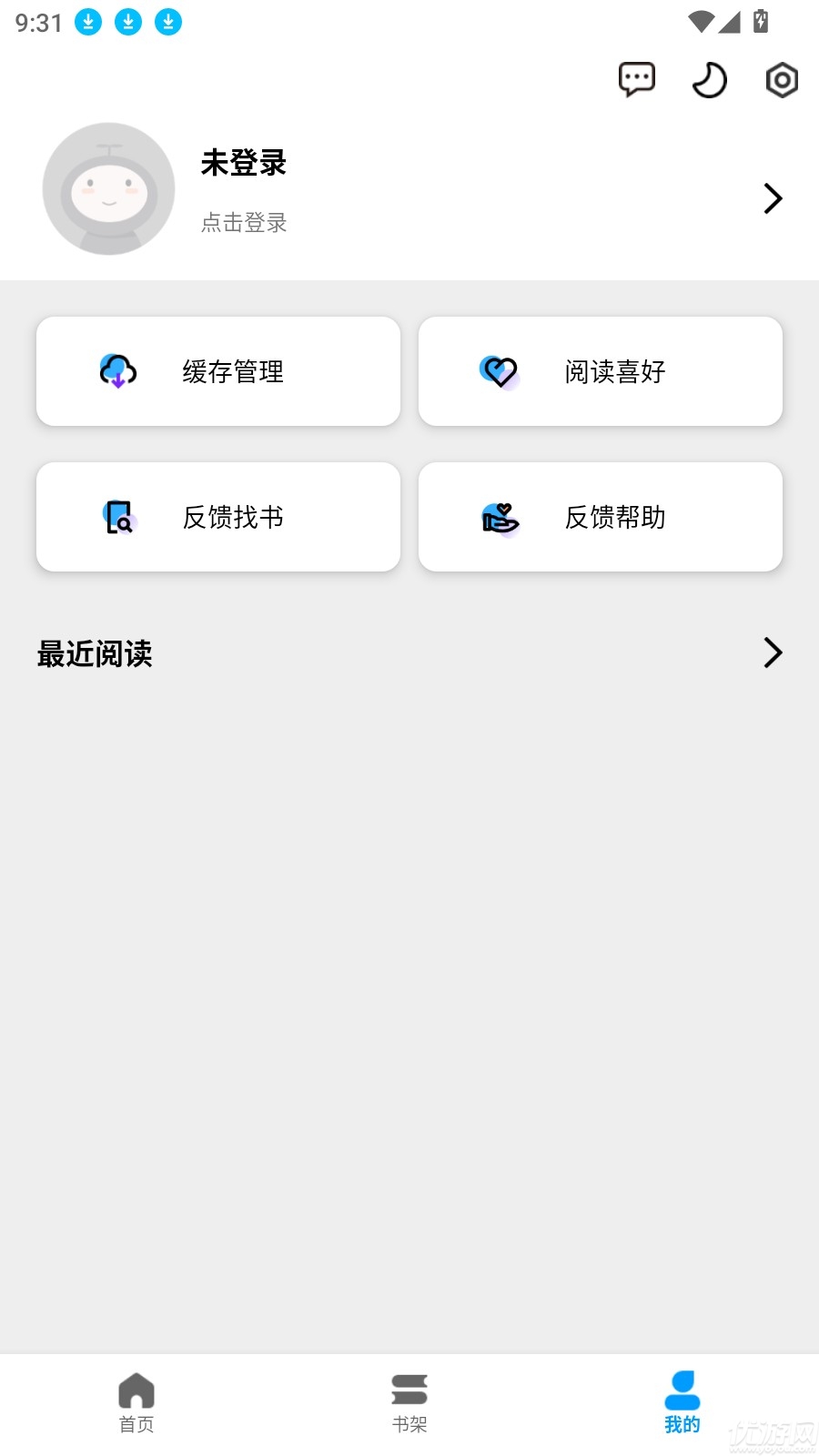Select the book search icon for 反馈找书
The height and width of the screenshot is (1456, 819).
[119, 517]
